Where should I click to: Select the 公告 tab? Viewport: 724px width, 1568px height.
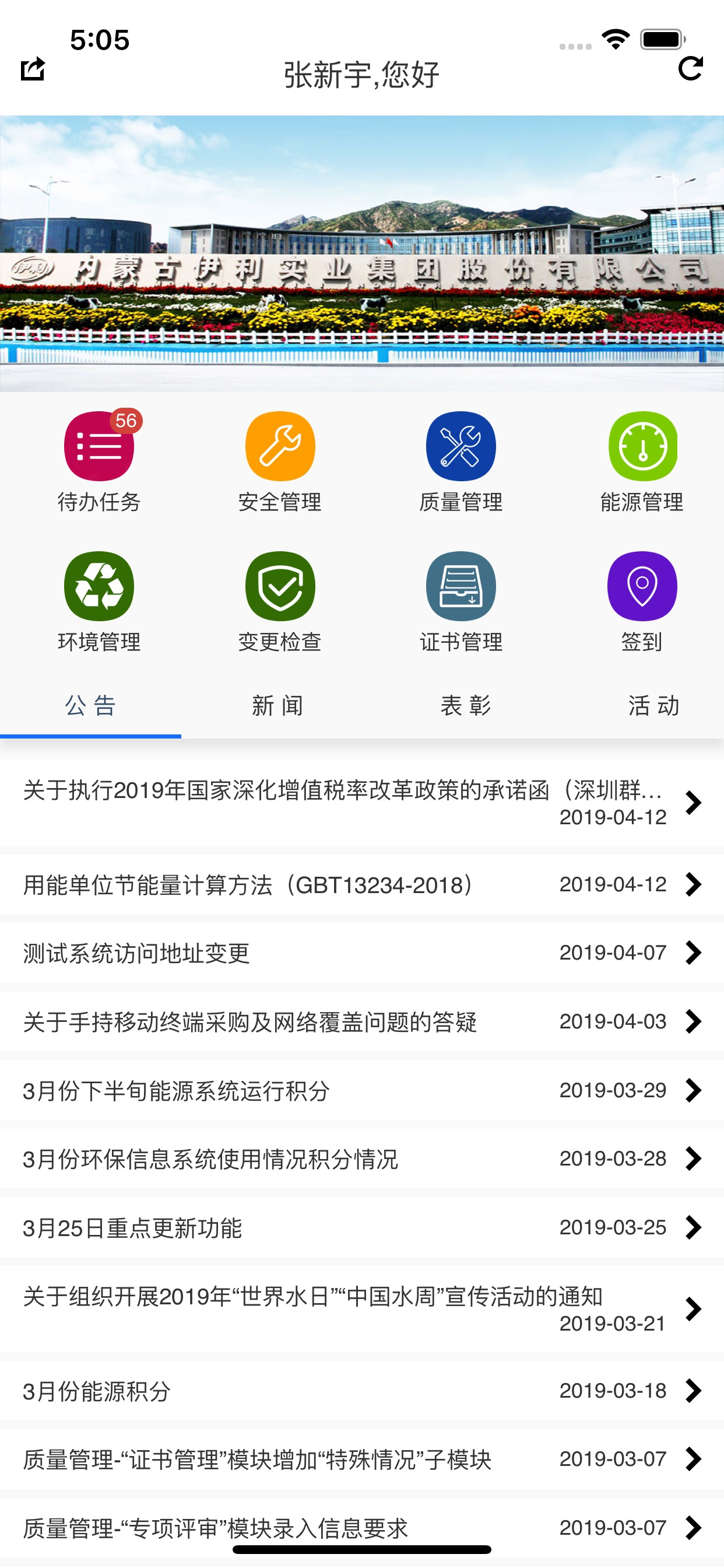(91, 706)
